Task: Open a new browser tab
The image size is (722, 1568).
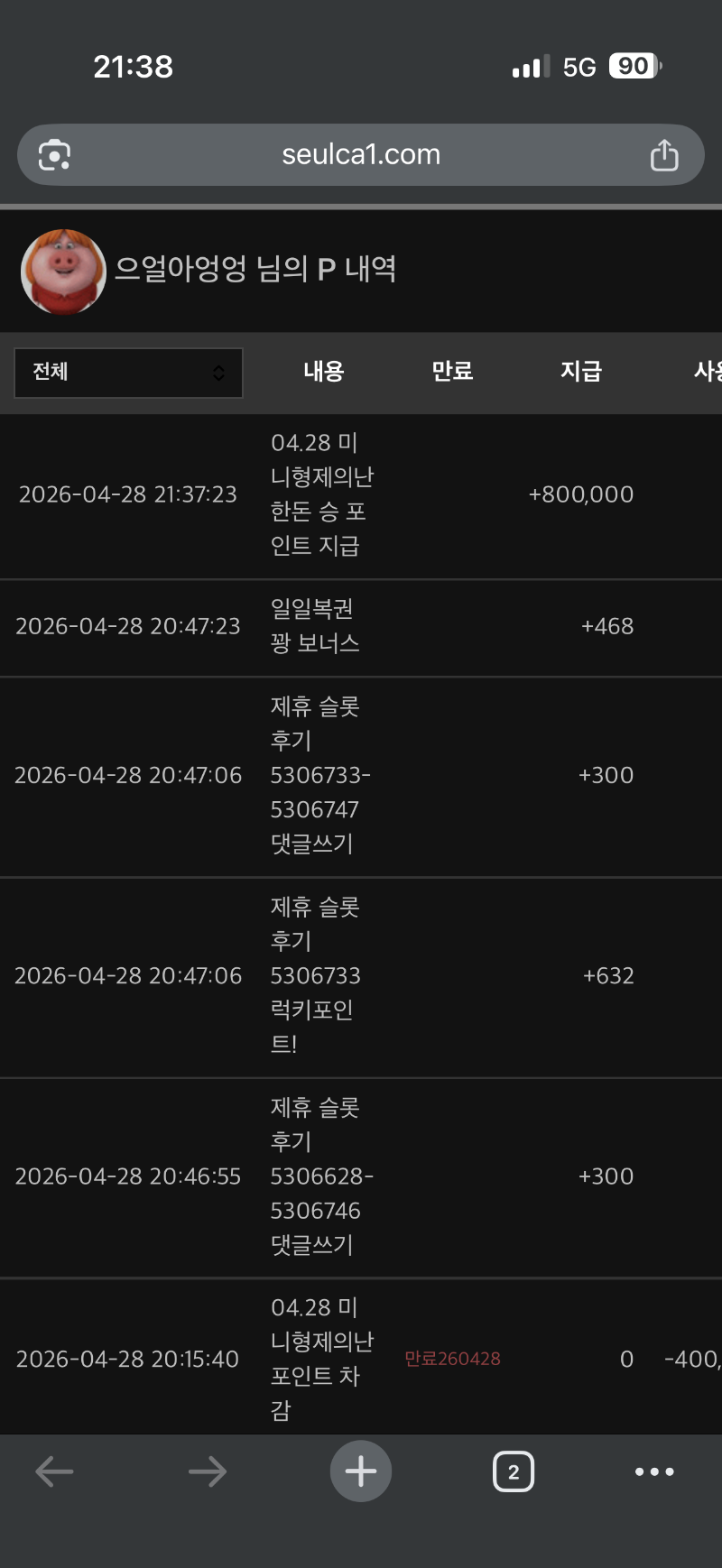Action: (x=361, y=1471)
